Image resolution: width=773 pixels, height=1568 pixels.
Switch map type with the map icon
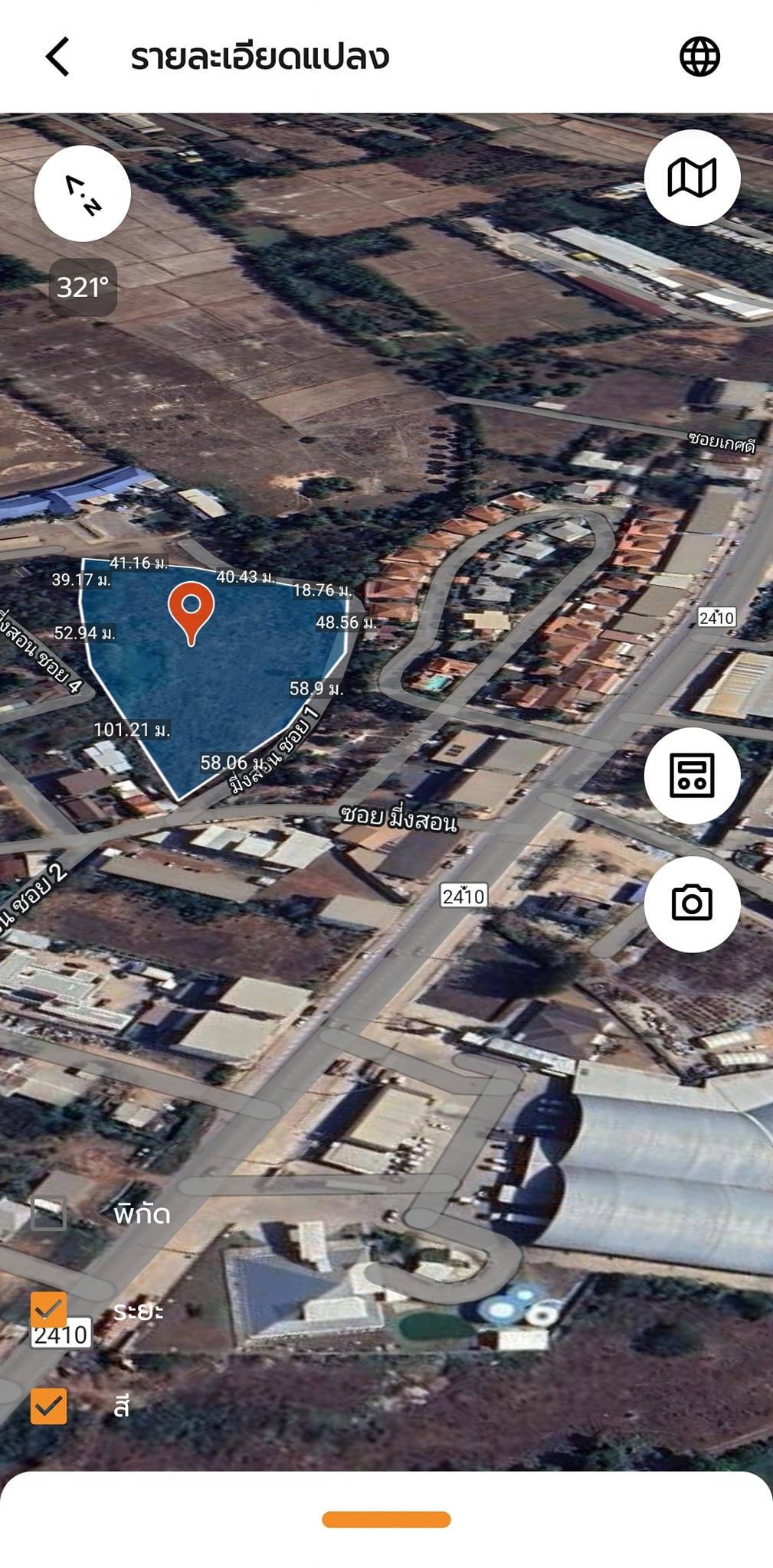coord(692,178)
